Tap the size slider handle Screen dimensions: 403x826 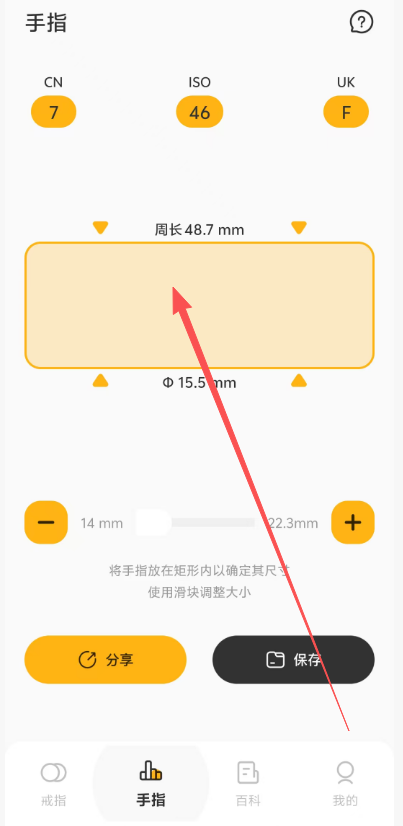pyautogui.click(x=153, y=522)
